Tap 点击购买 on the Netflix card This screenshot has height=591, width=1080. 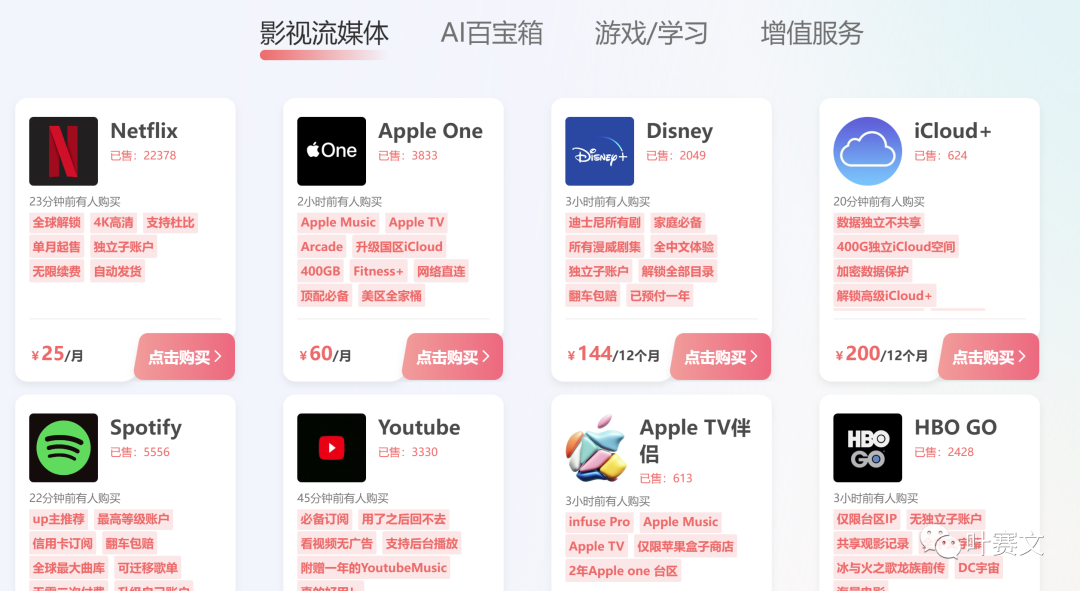185,357
